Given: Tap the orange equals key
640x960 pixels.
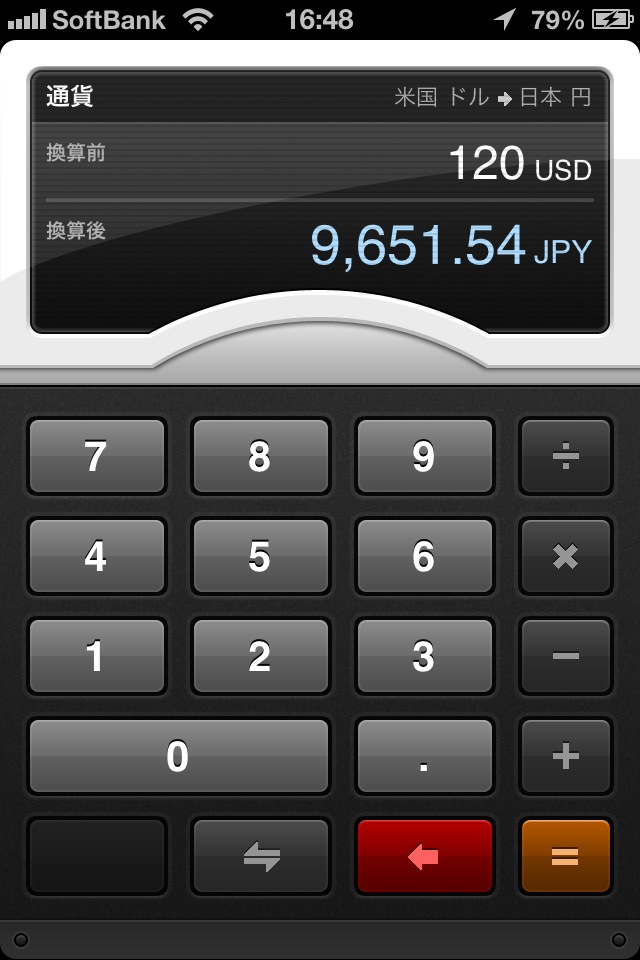Looking at the screenshot, I should (565, 856).
